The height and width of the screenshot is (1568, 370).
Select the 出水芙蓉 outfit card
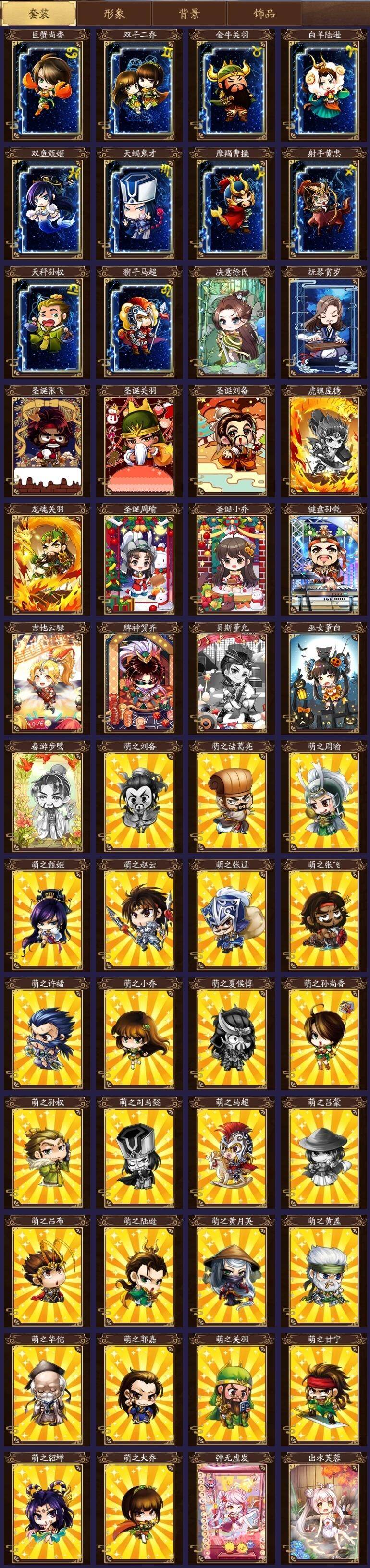(324, 1509)
